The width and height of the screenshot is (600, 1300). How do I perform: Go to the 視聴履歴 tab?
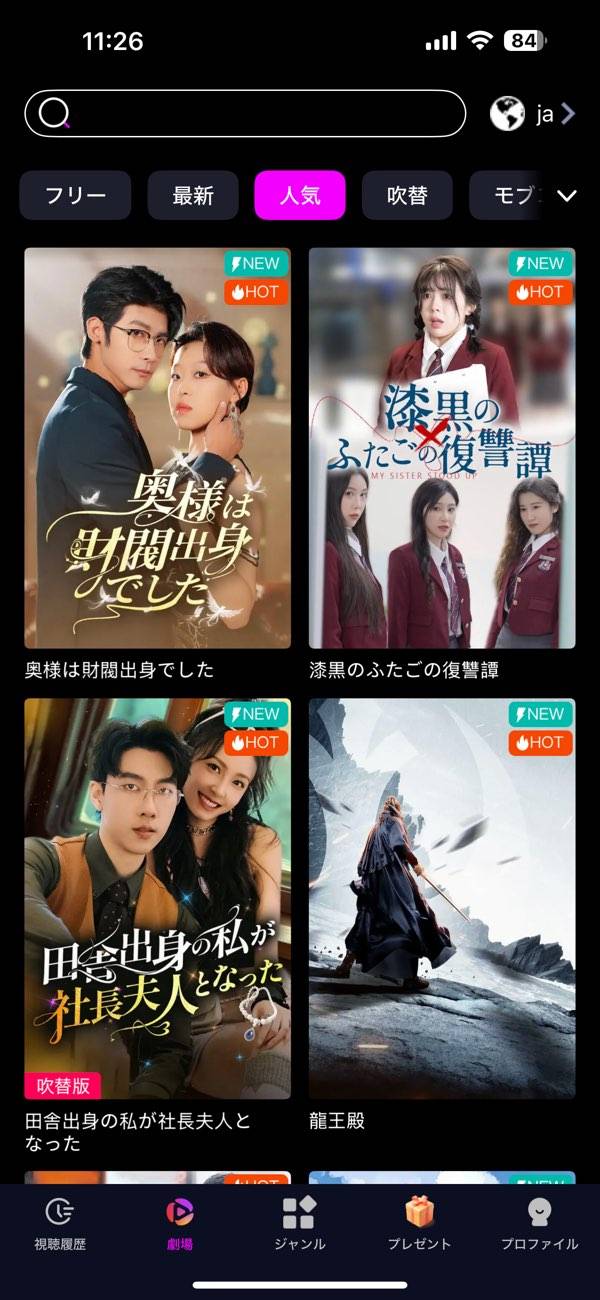point(60,1223)
